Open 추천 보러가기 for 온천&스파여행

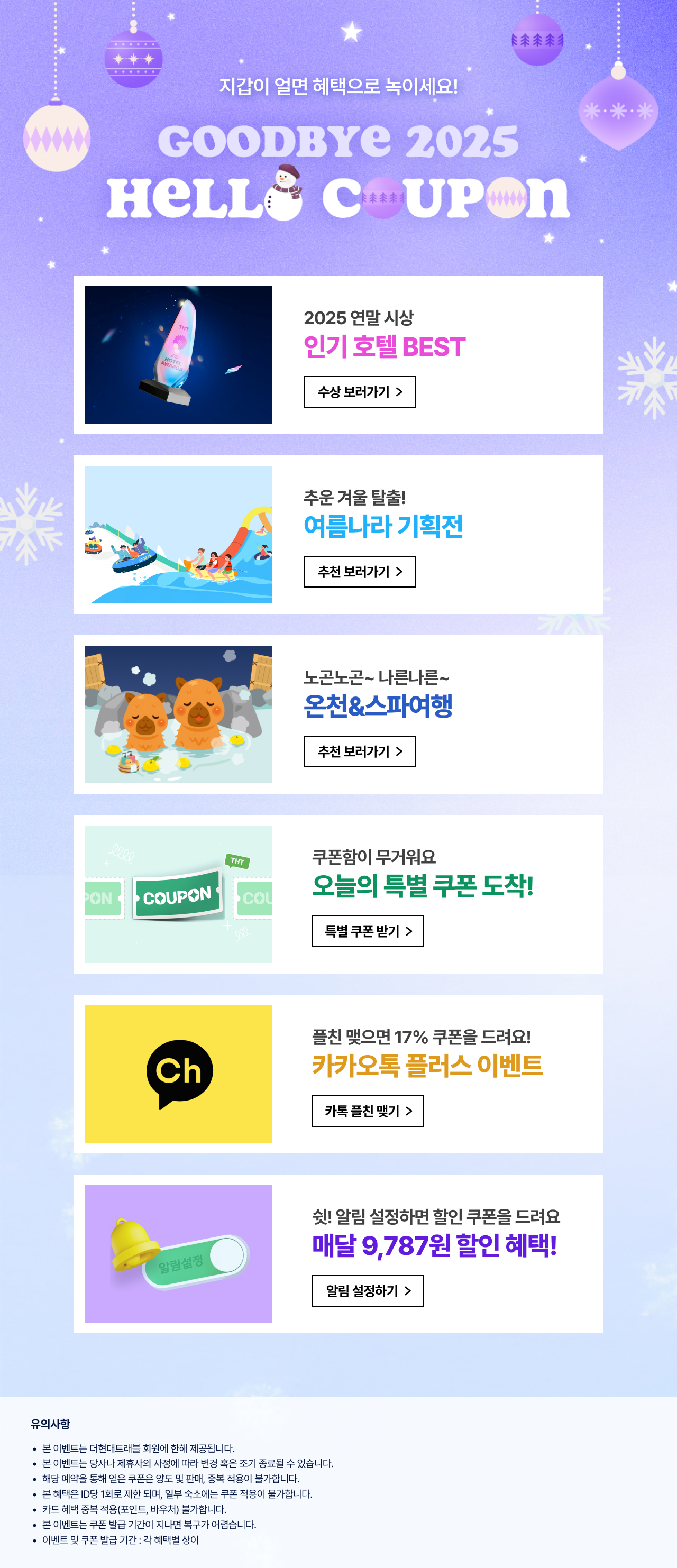[359, 751]
